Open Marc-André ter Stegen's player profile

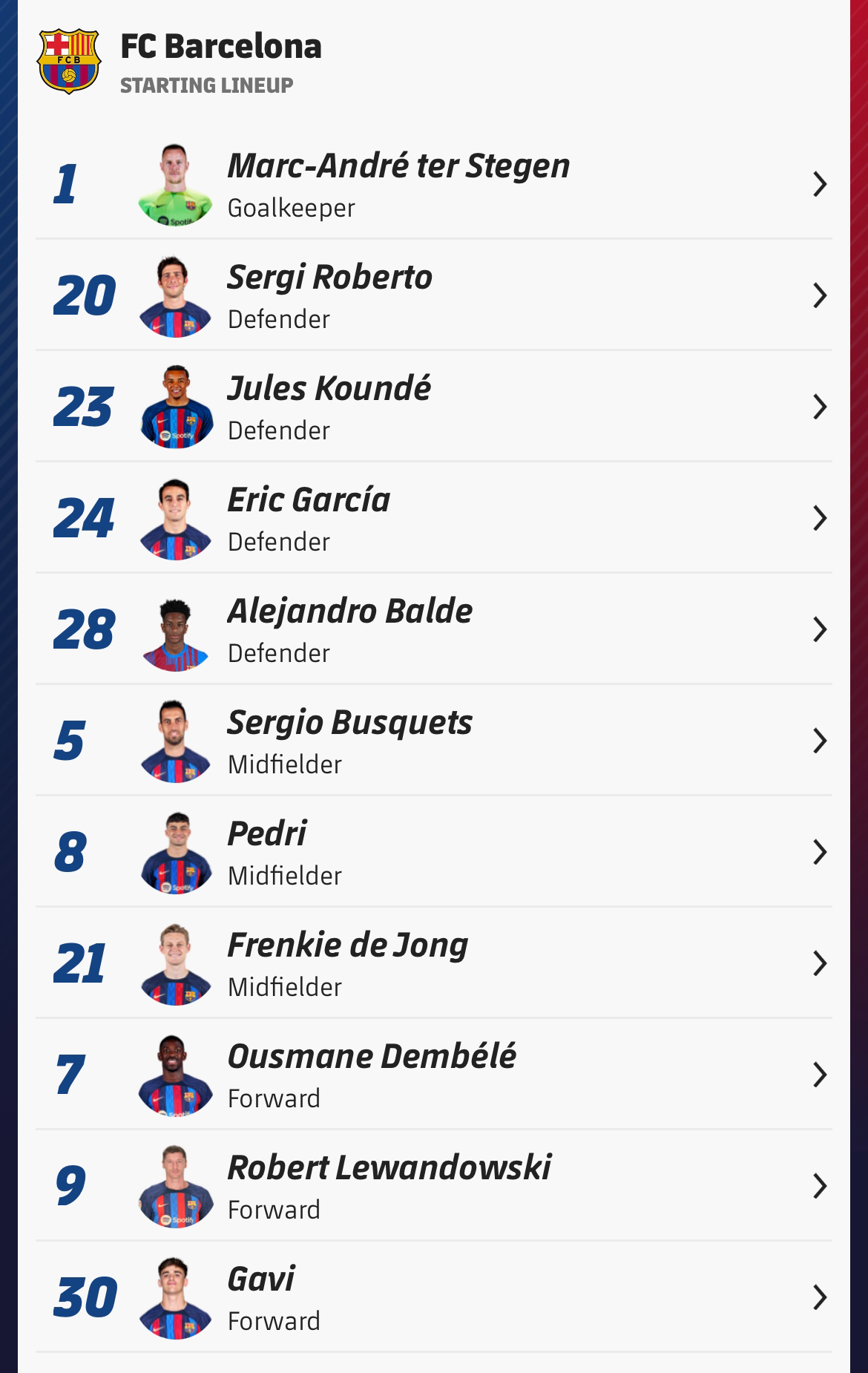[x=398, y=183]
